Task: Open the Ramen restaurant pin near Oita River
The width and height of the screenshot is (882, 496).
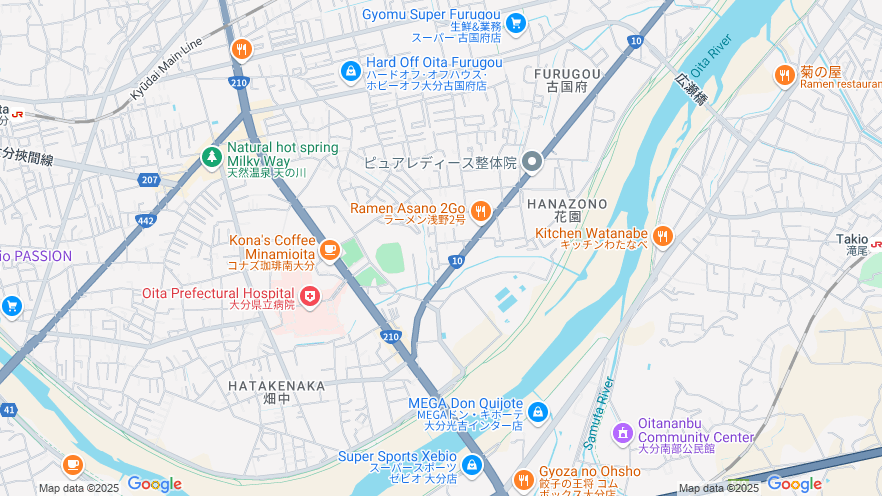Action: 784,76
